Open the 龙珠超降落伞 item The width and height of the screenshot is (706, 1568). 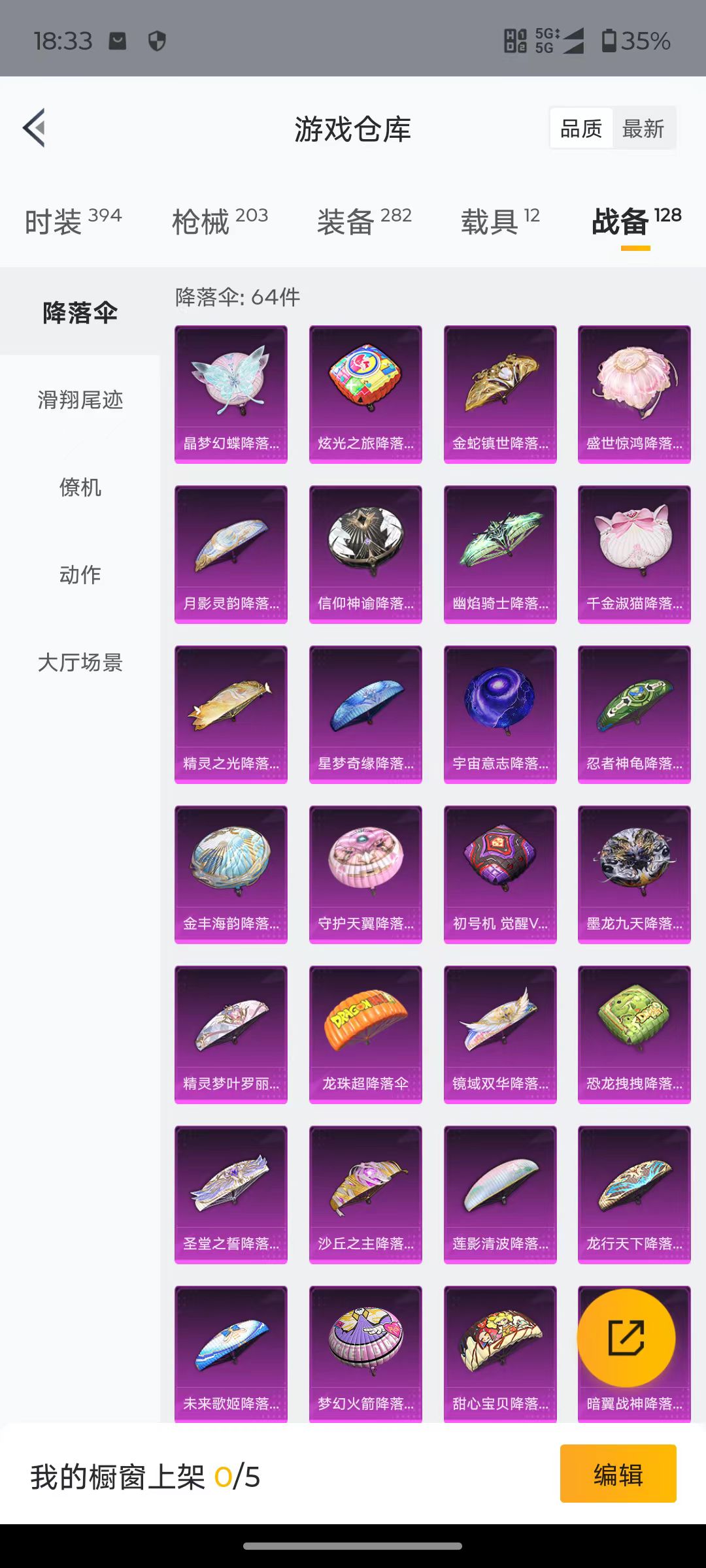tap(365, 1034)
